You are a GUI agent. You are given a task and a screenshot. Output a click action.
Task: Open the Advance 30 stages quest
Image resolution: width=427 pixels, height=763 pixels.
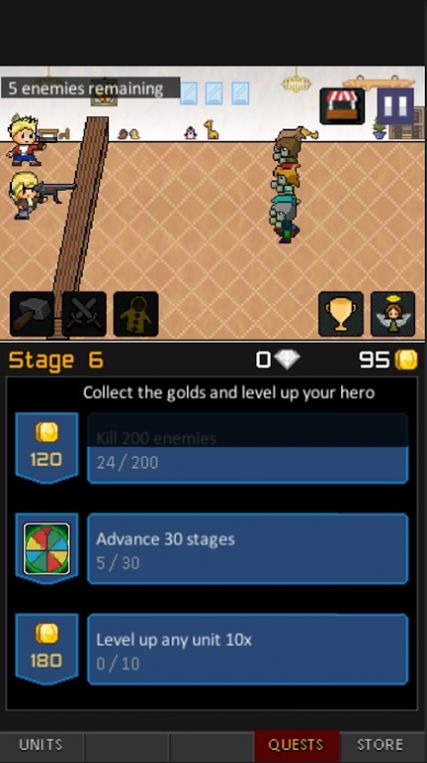(x=248, y=548)
